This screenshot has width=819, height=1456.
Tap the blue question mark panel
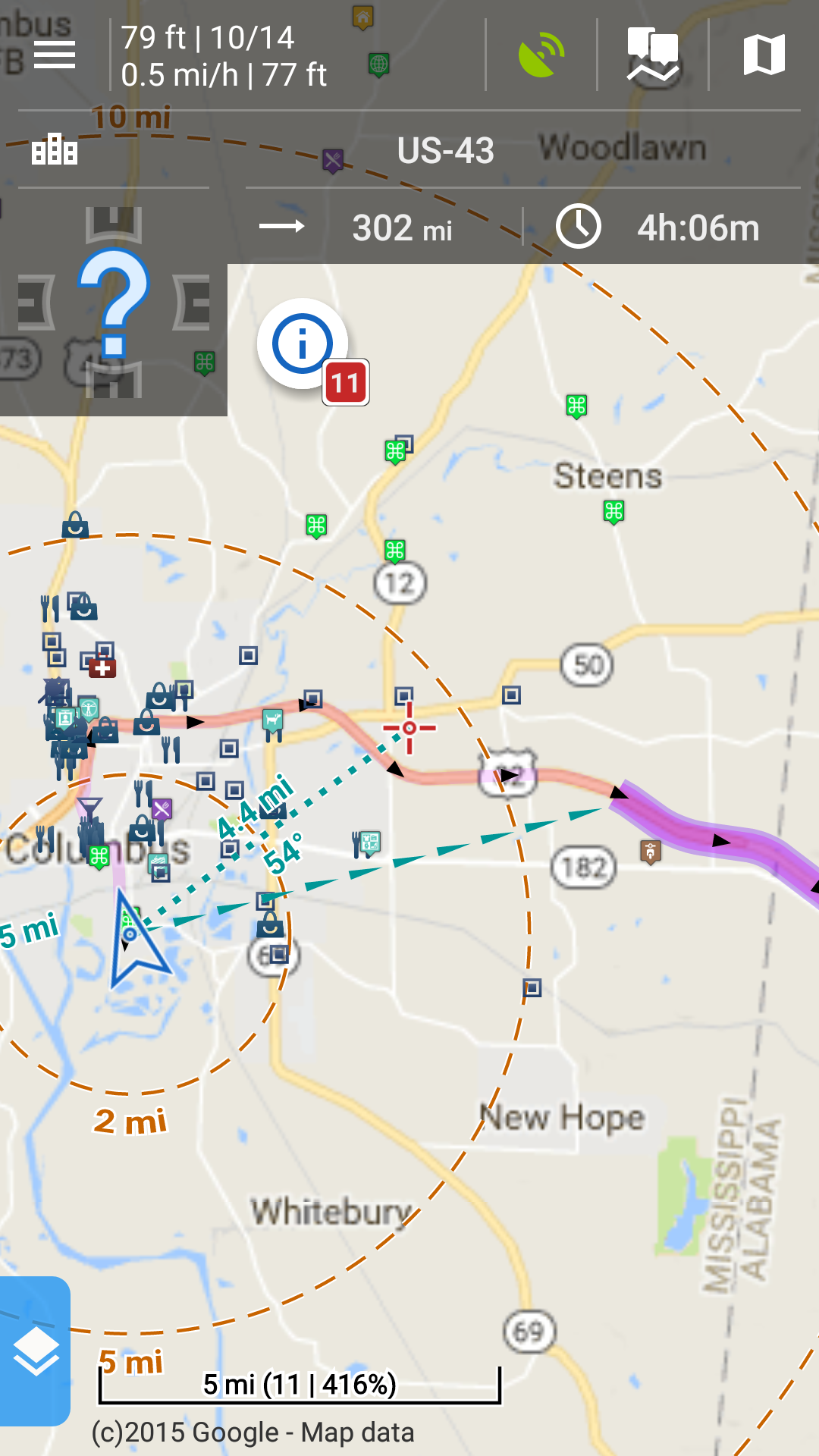pyautogui.click(x=114, y=303)
